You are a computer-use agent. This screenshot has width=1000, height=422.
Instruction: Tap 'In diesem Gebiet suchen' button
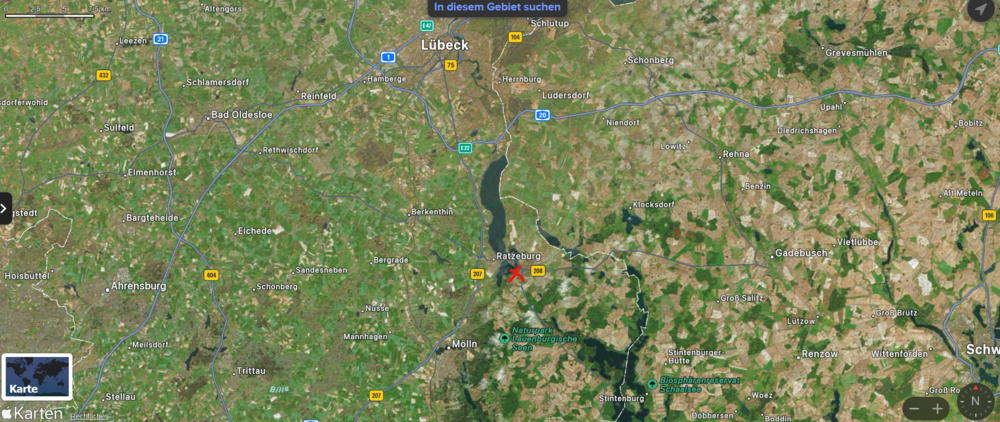coord(497,7)
